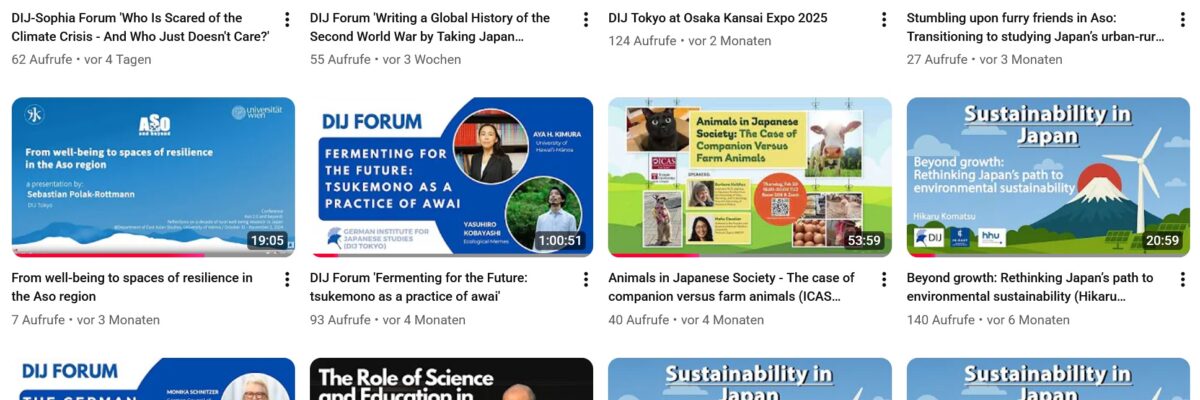Open 'Stumbling upon furry friends in Aso' title
Image resolution: width=1200 pixels, height=400 pixels.
point(1035,27)
